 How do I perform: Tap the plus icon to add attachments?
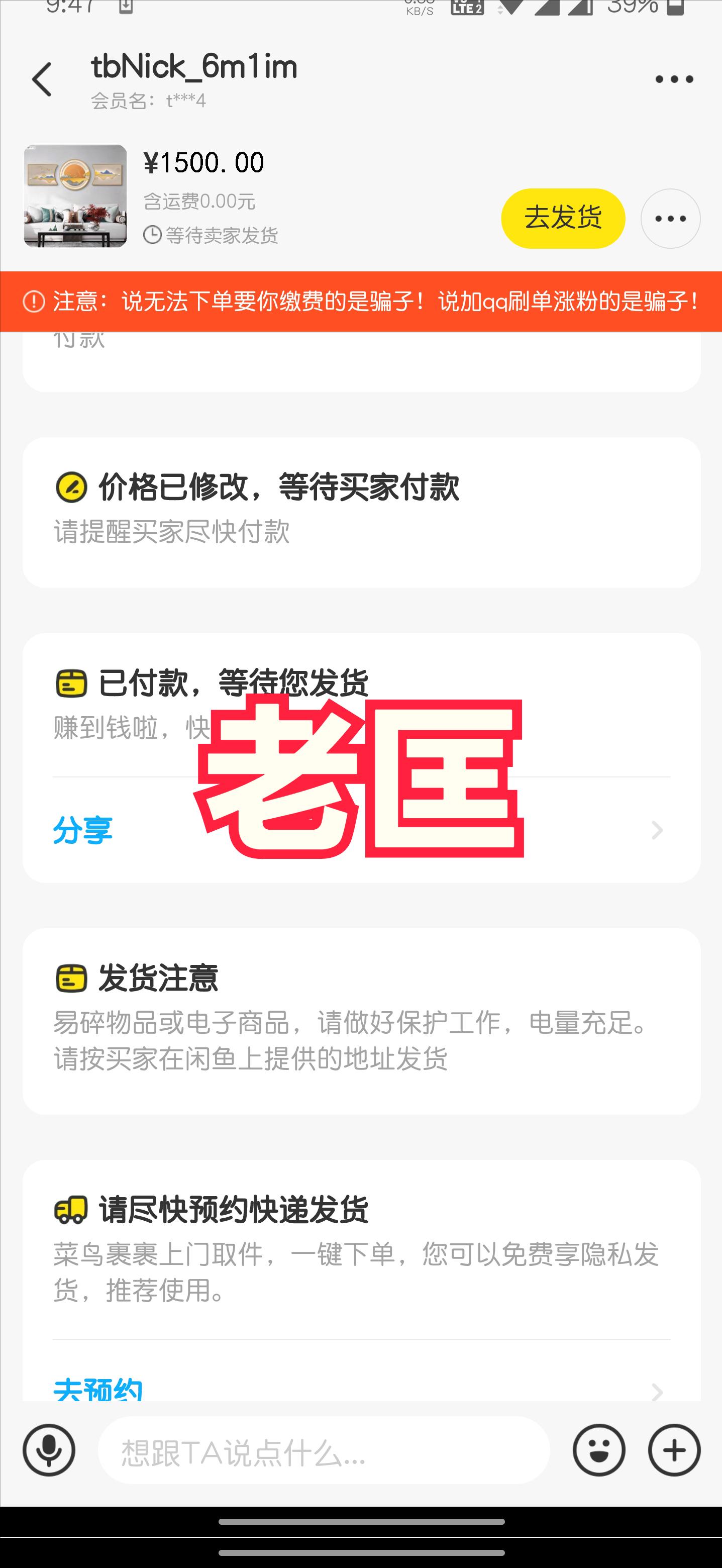point(672,1452)
